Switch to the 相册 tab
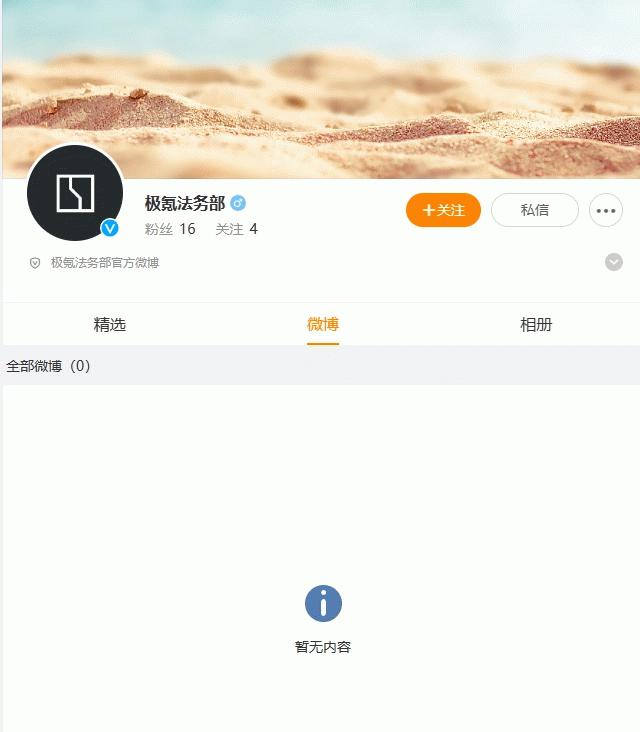 click(x=536, y=325)
